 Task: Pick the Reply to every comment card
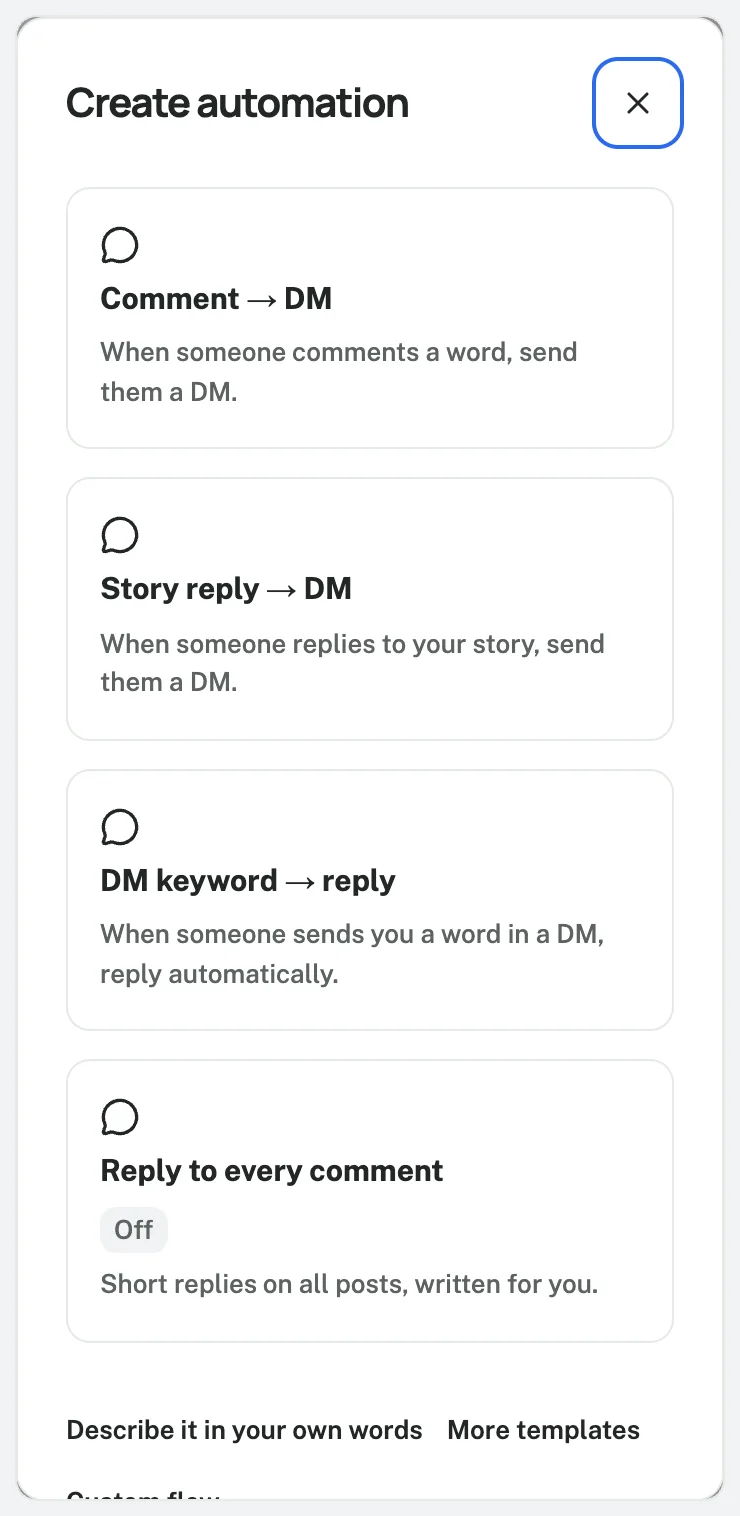tap(370, 1201)
